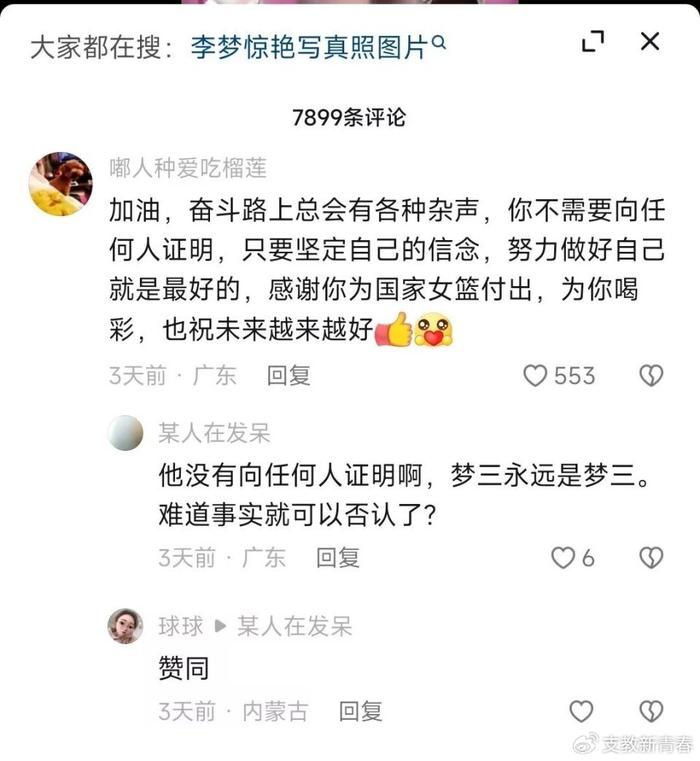Reply to 某人在发呆's comment
700x761 pixels.
pyautogui.click(x=337, y=557)
